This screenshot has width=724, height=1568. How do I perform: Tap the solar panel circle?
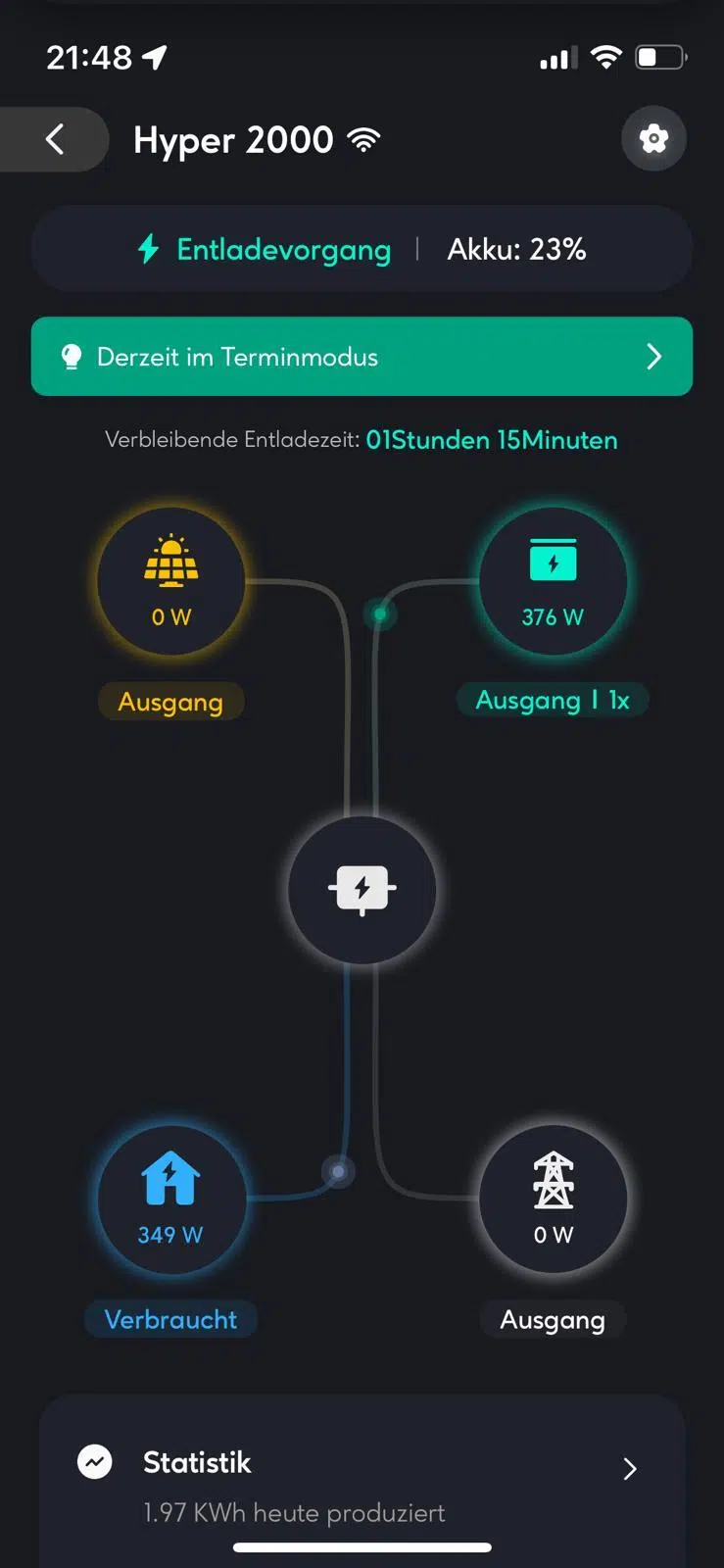pos(171,581)
